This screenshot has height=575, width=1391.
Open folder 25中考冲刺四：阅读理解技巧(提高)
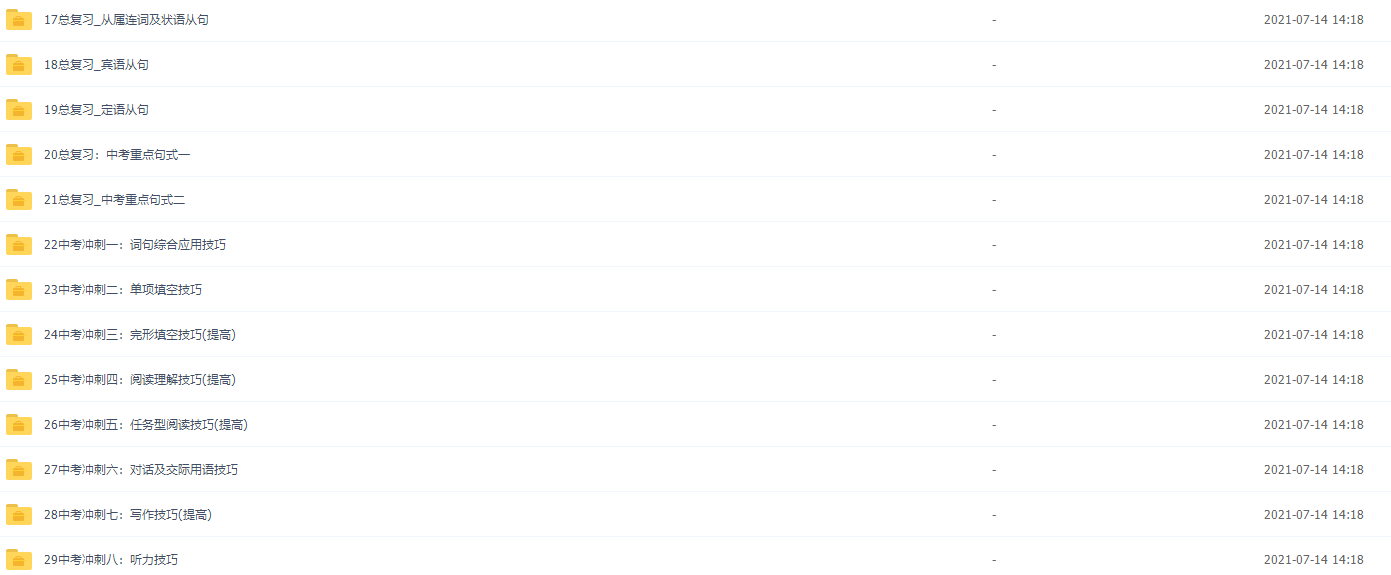[x=139, y=380]
